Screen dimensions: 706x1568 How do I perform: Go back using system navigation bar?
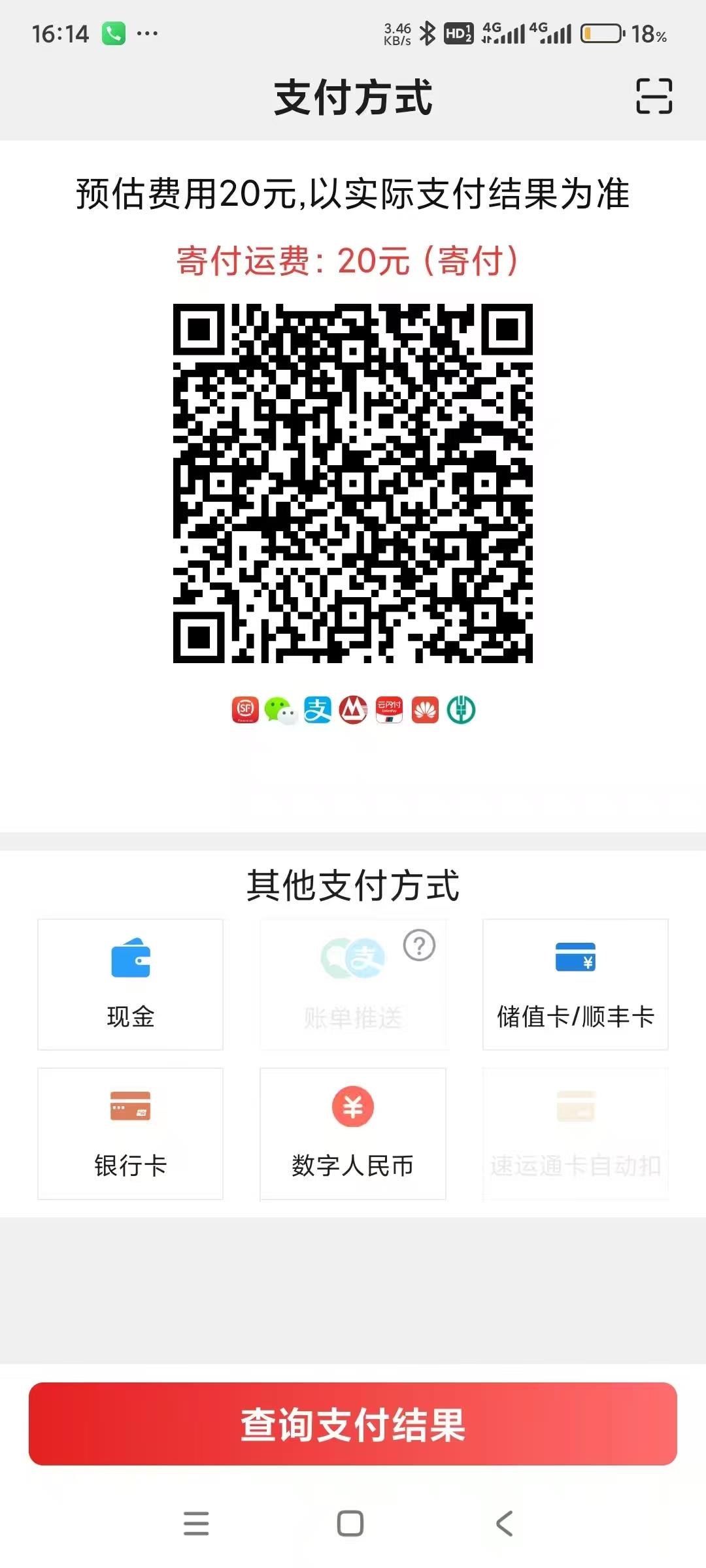504,1524
